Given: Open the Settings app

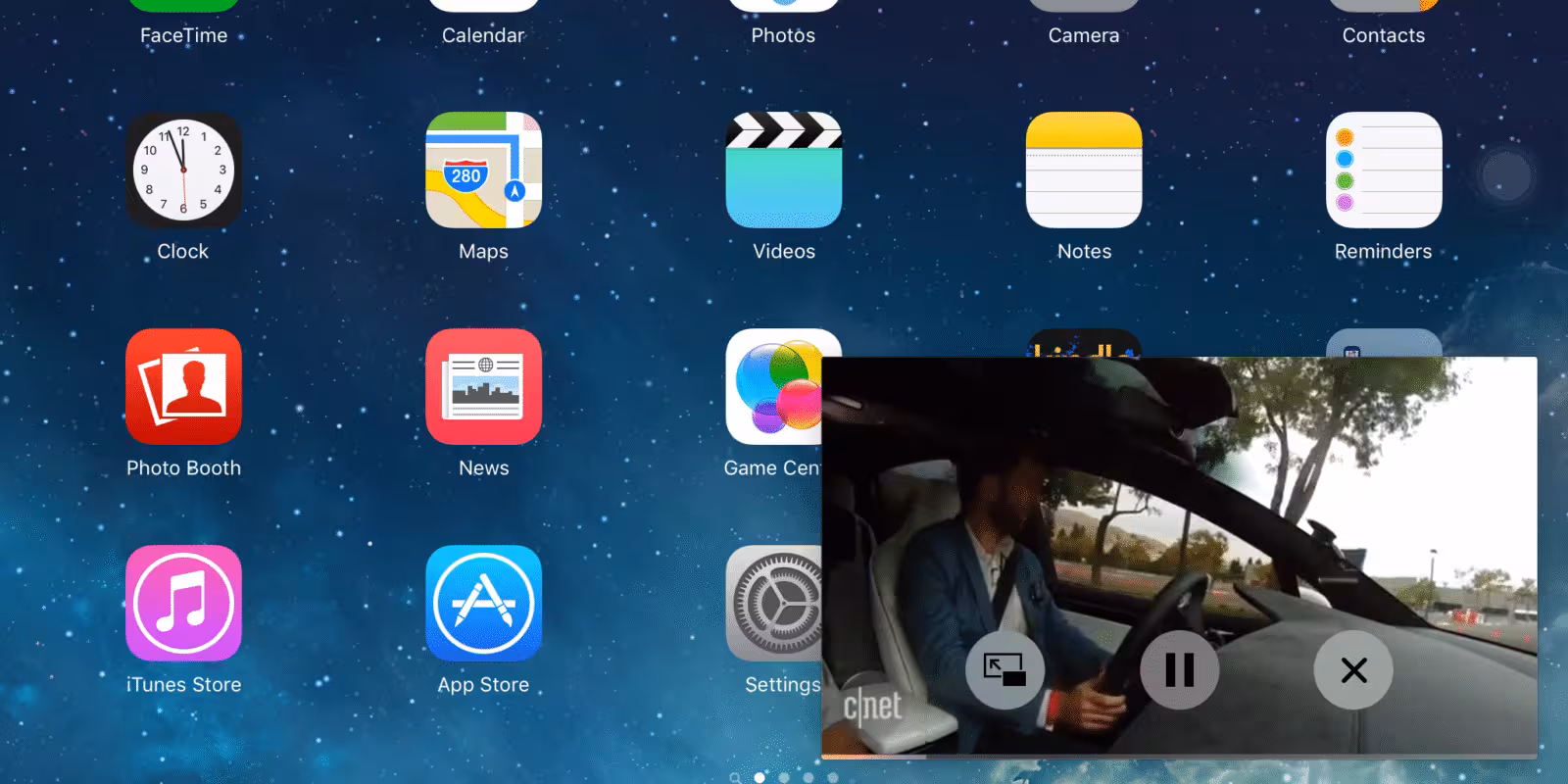Looking at the screenshot, I should pos(772,604).
